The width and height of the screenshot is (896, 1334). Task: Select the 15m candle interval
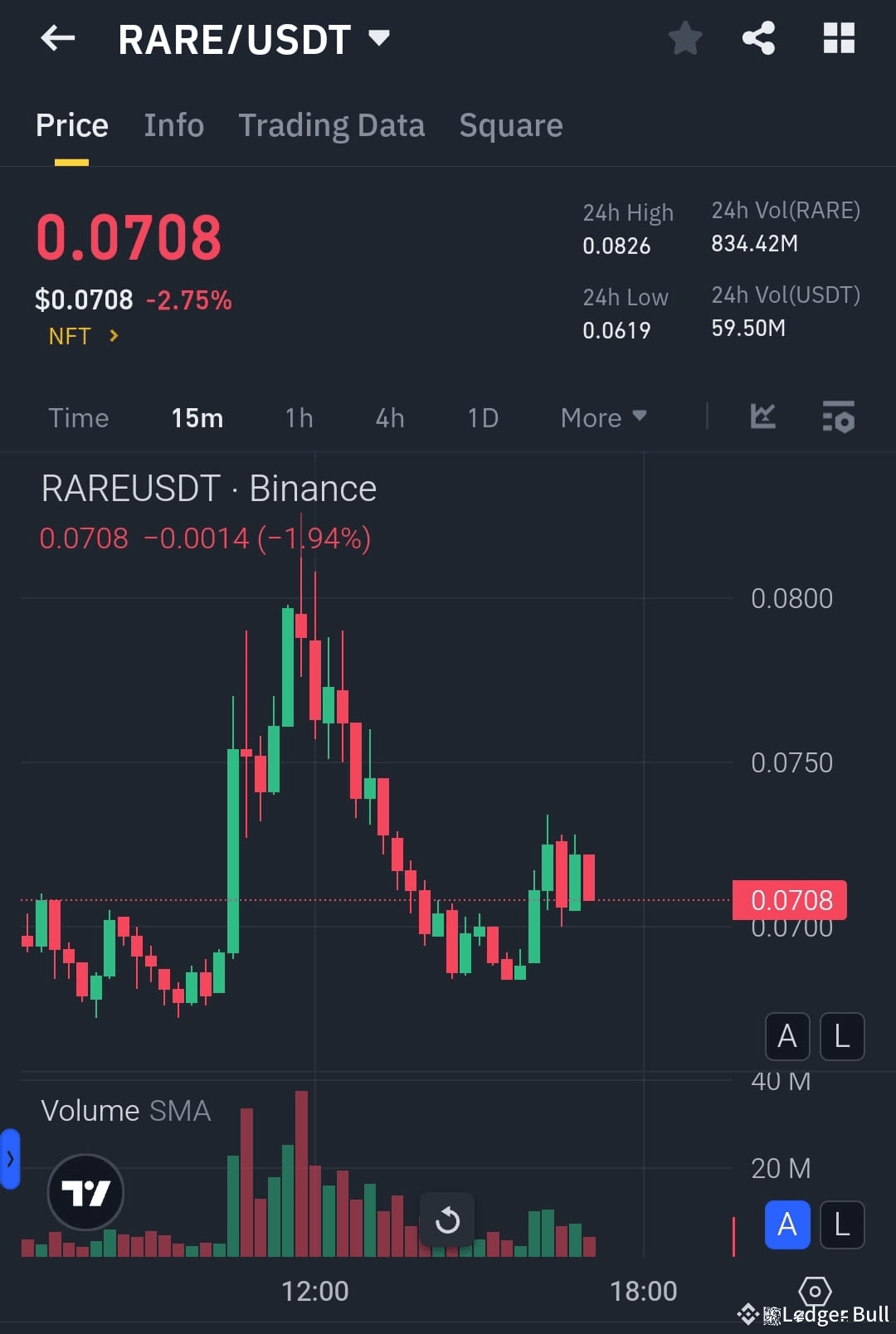click(x=197, y=417)
